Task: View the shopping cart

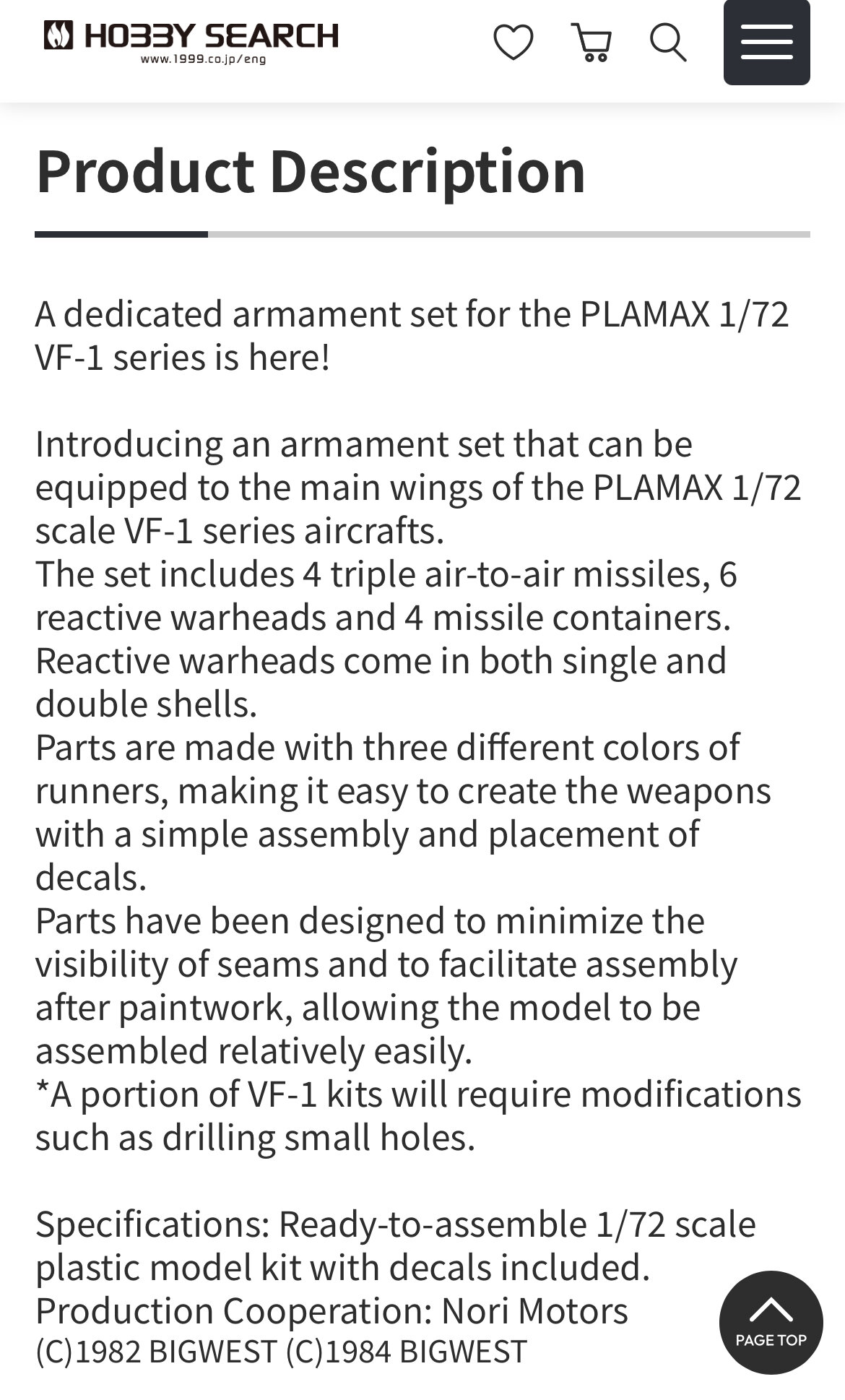Action: pos(591,42)
